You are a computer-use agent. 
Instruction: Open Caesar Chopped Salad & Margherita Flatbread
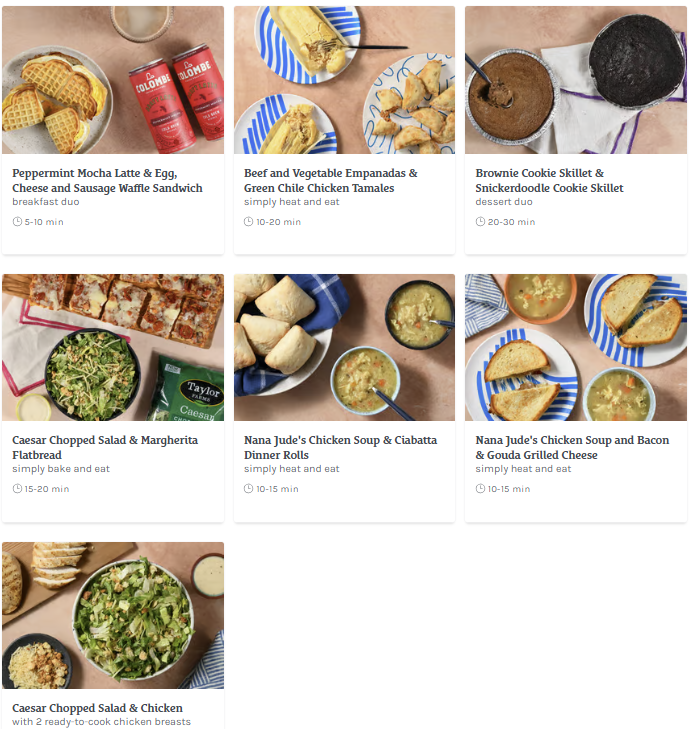pyautogui.click(x=113, y=397)
